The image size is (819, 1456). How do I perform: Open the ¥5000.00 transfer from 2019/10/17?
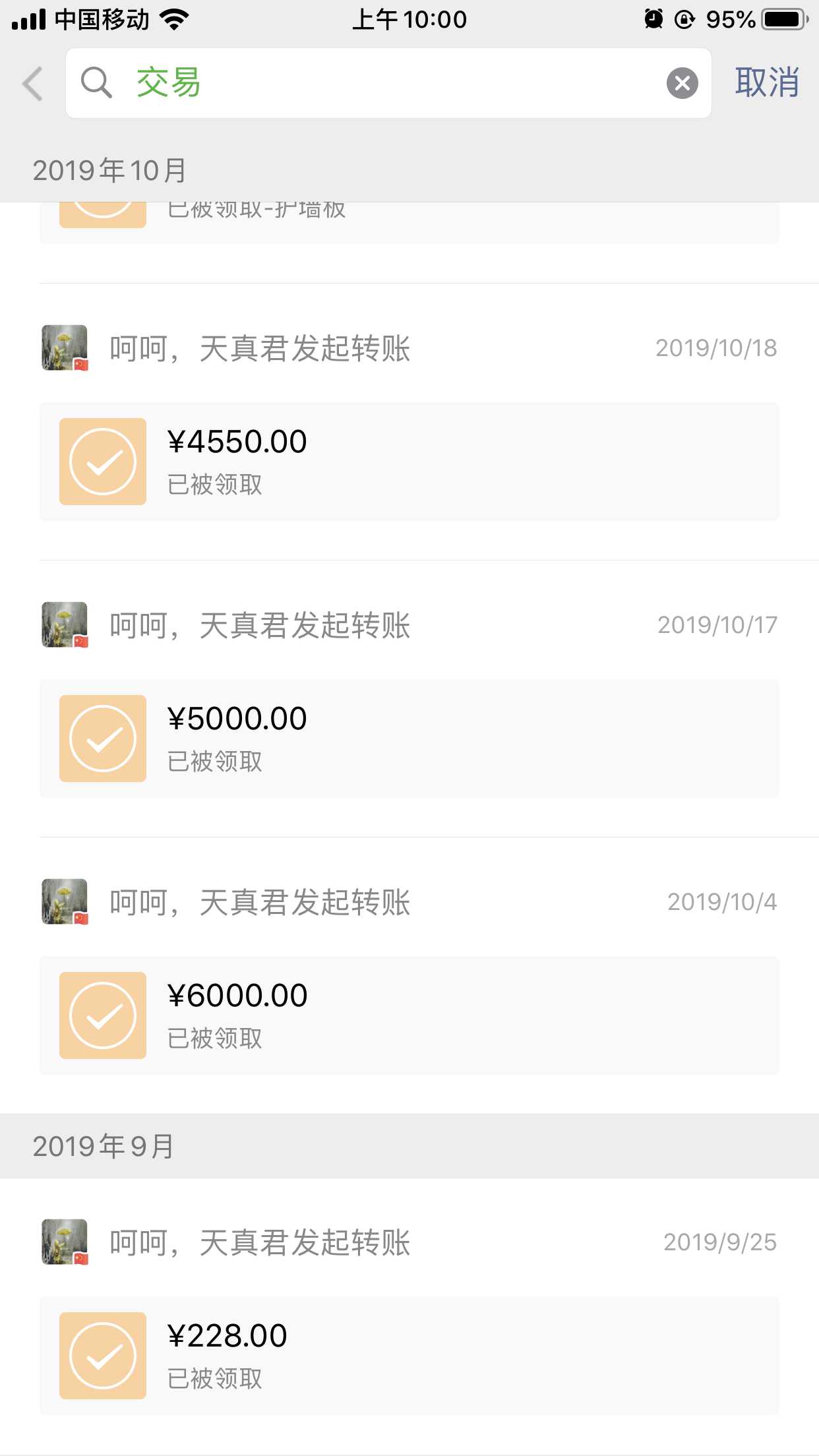coord(409,739)
